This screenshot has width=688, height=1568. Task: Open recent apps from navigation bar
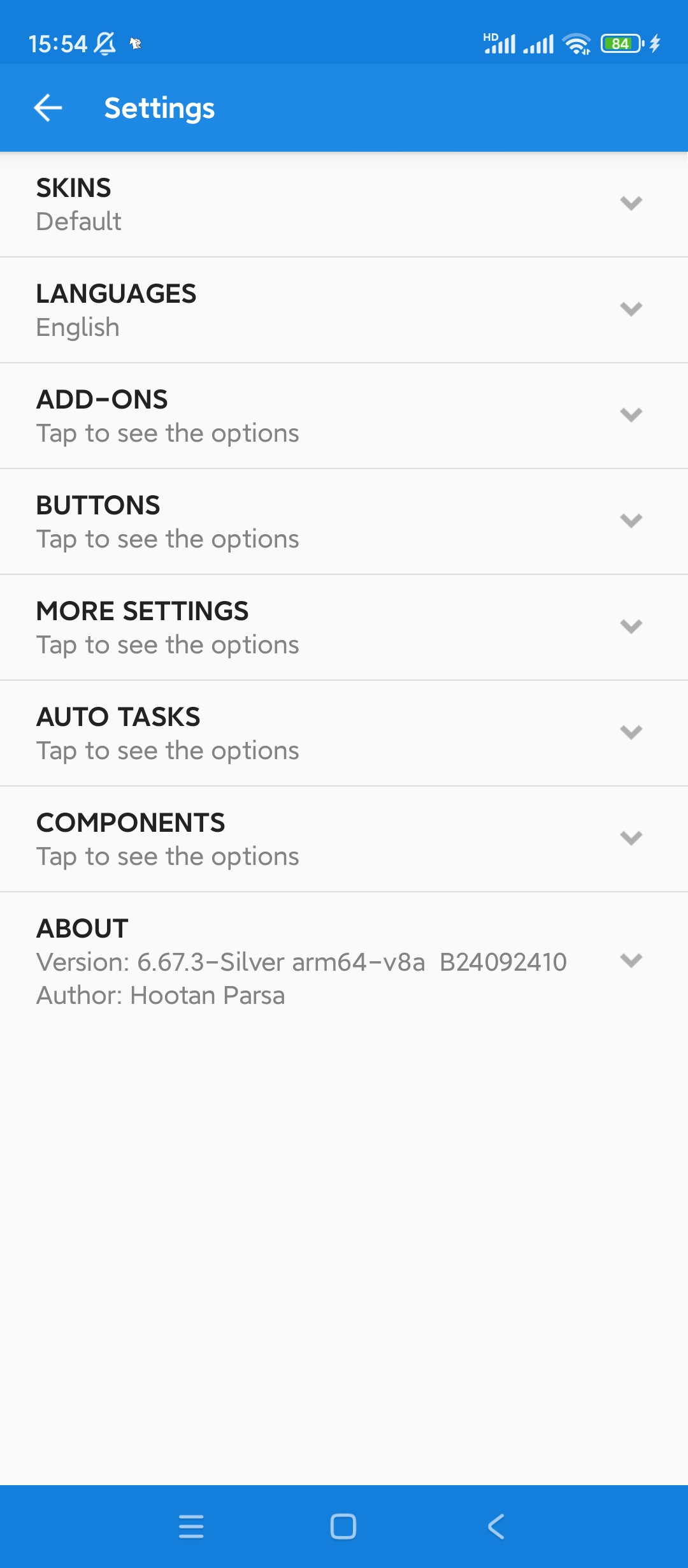click(191, 1527)
